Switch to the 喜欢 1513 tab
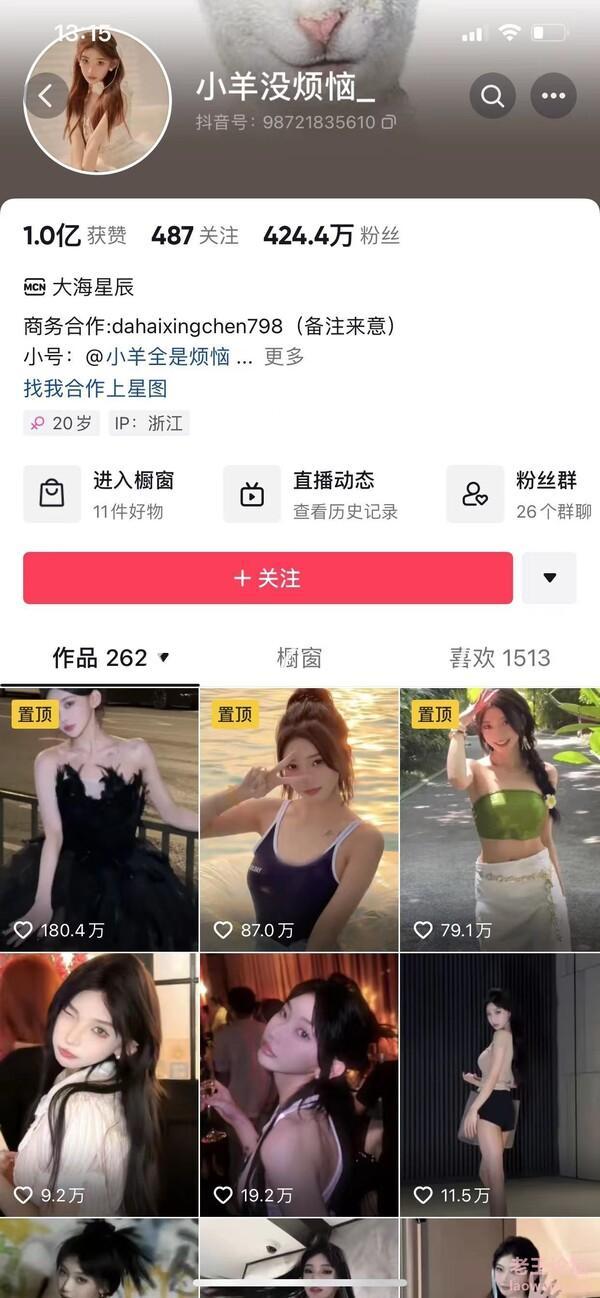The width and height of the screenshot is (600, 1298). point(500,658)
